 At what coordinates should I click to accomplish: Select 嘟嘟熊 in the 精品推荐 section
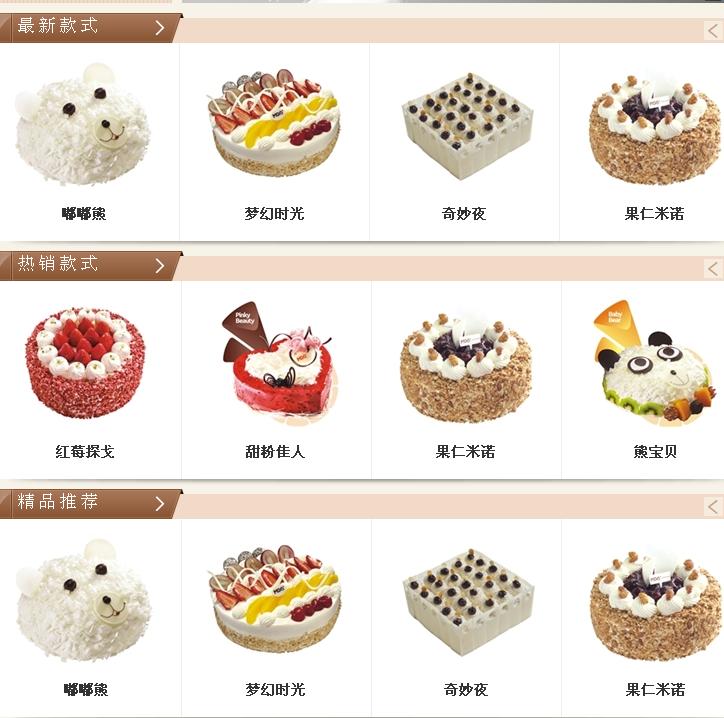(x=85, y=600)
